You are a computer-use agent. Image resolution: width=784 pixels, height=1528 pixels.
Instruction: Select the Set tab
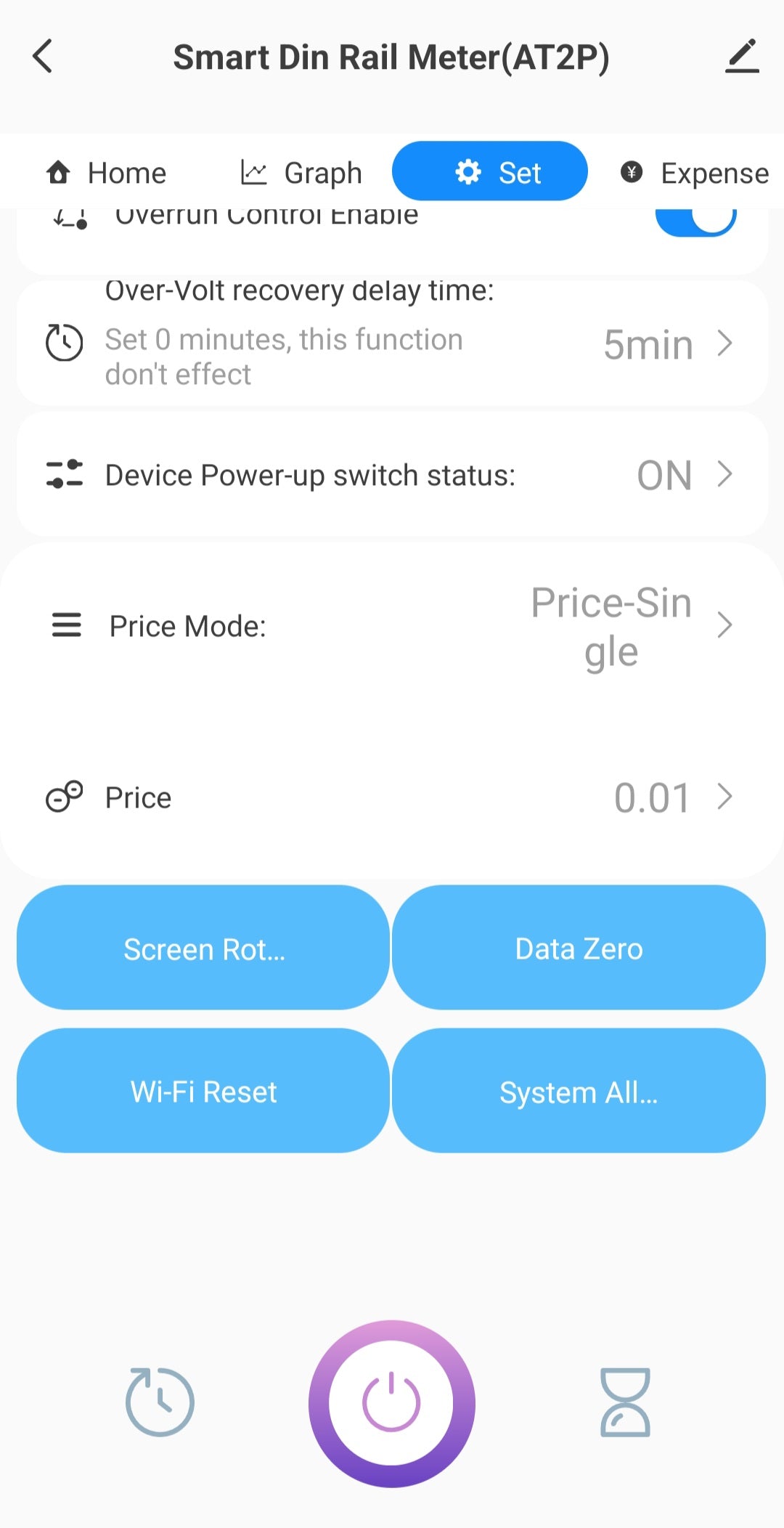pyautogui.click(x=490, y=171)
